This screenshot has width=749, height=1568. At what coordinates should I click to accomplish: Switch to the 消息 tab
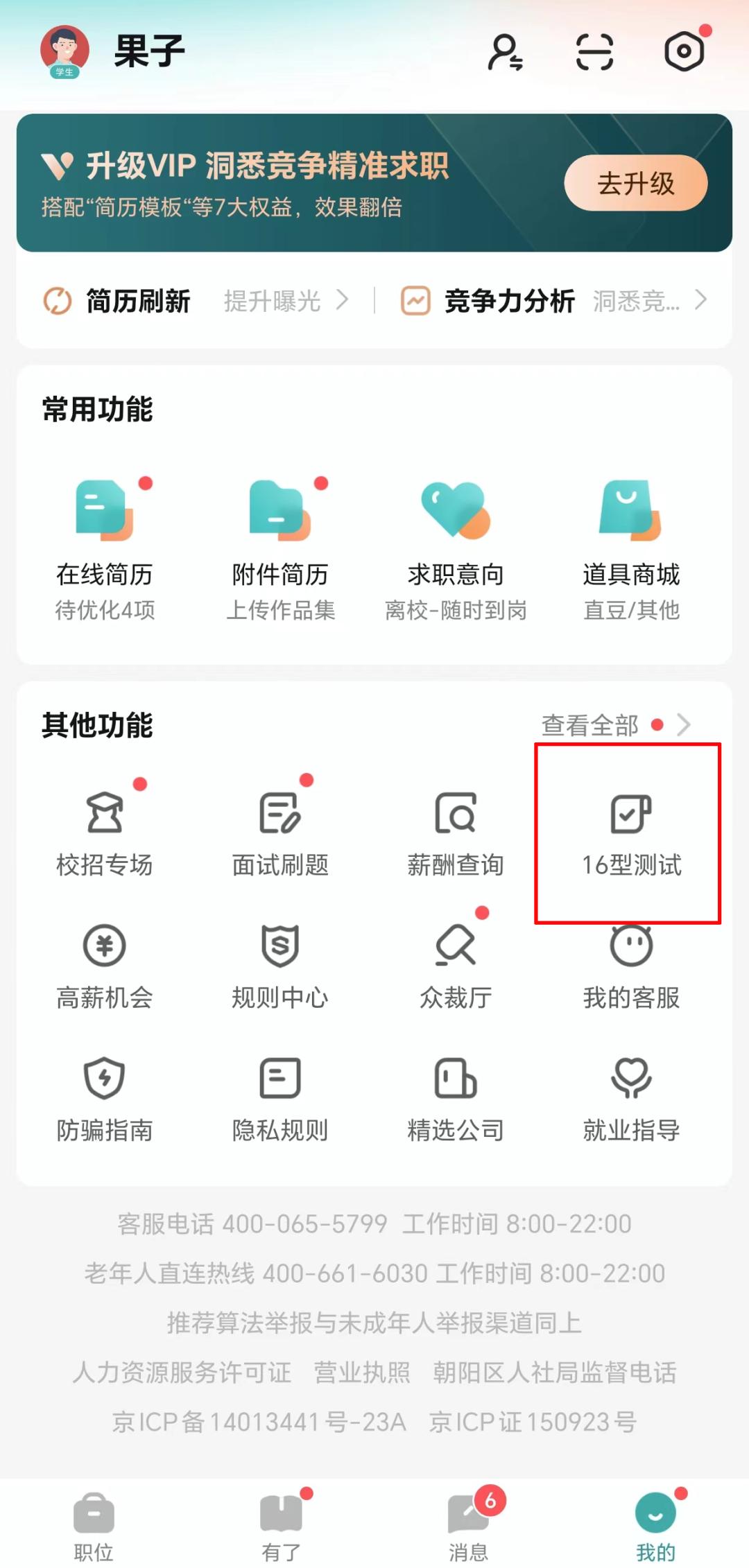coord(468,1526)
